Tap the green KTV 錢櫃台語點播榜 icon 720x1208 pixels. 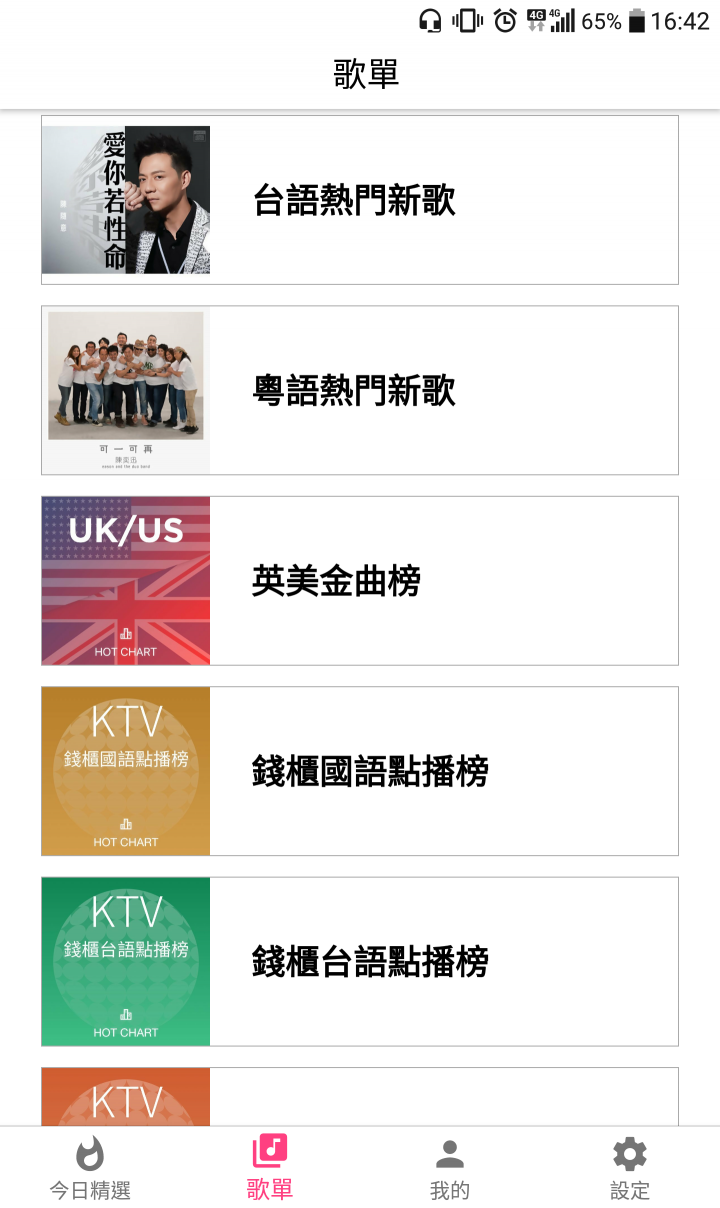click(x=125, y=960)
